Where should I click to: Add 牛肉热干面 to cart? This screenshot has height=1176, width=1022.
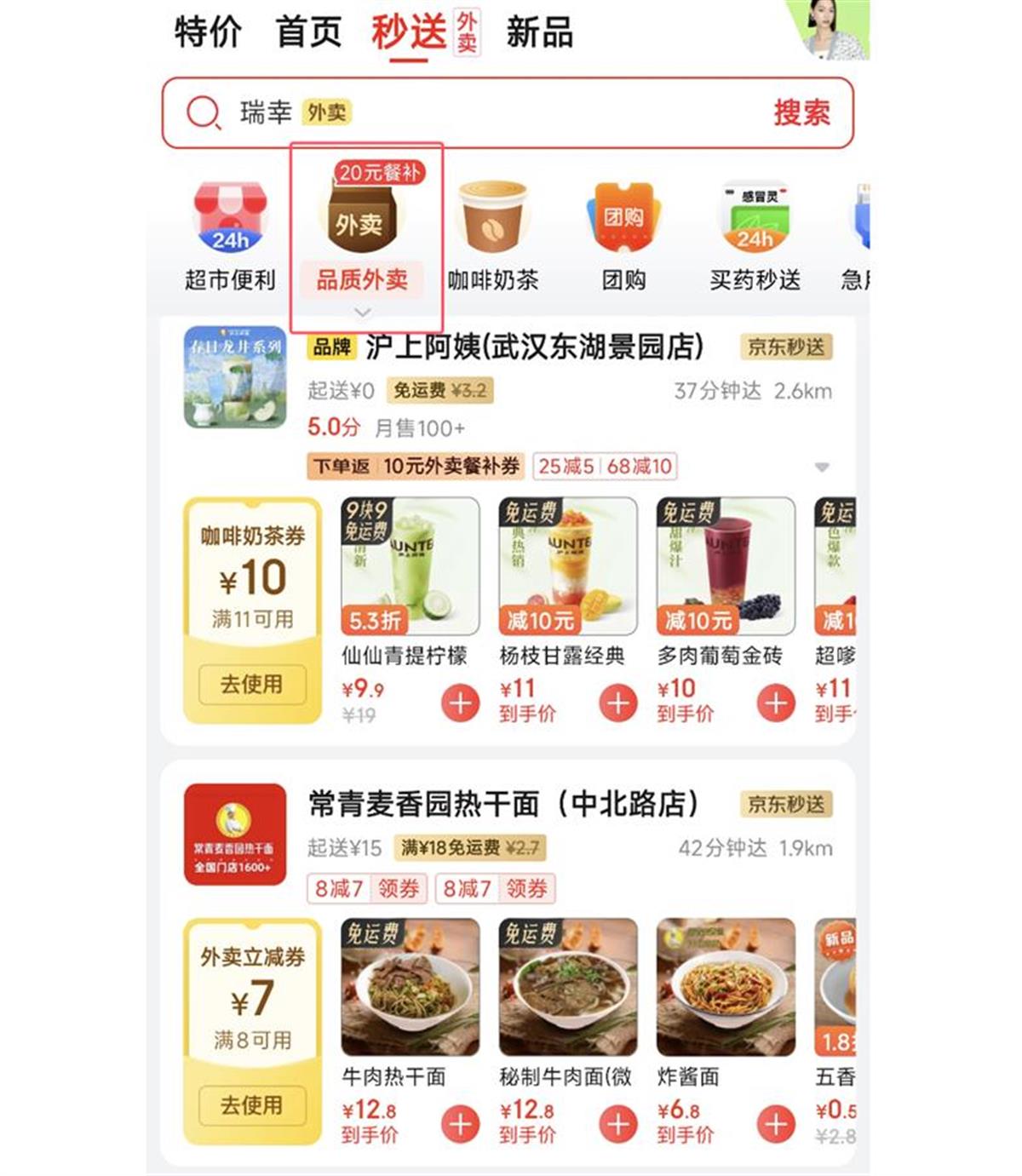[x=460, y=1124]
